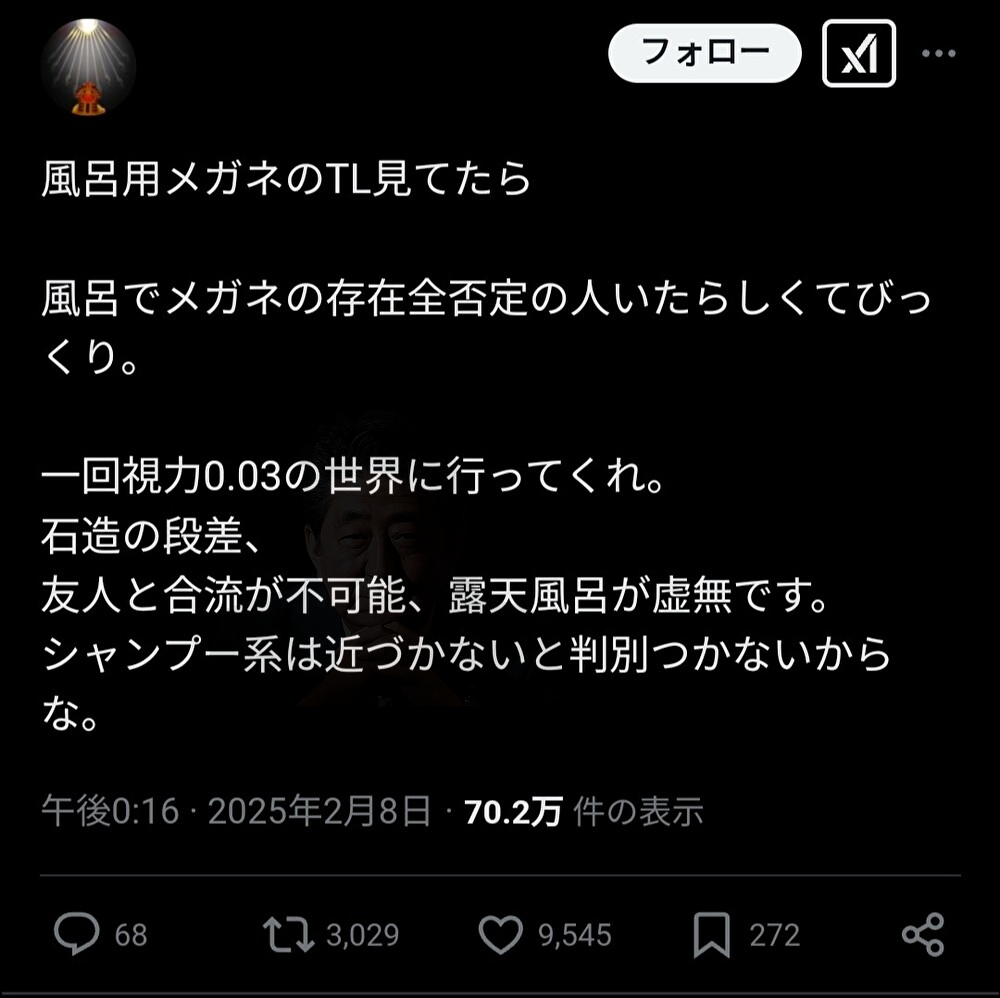The height and width of the screenshot is (998, 1000).
Task: Bookmark this post
Action: click(711, 934)
